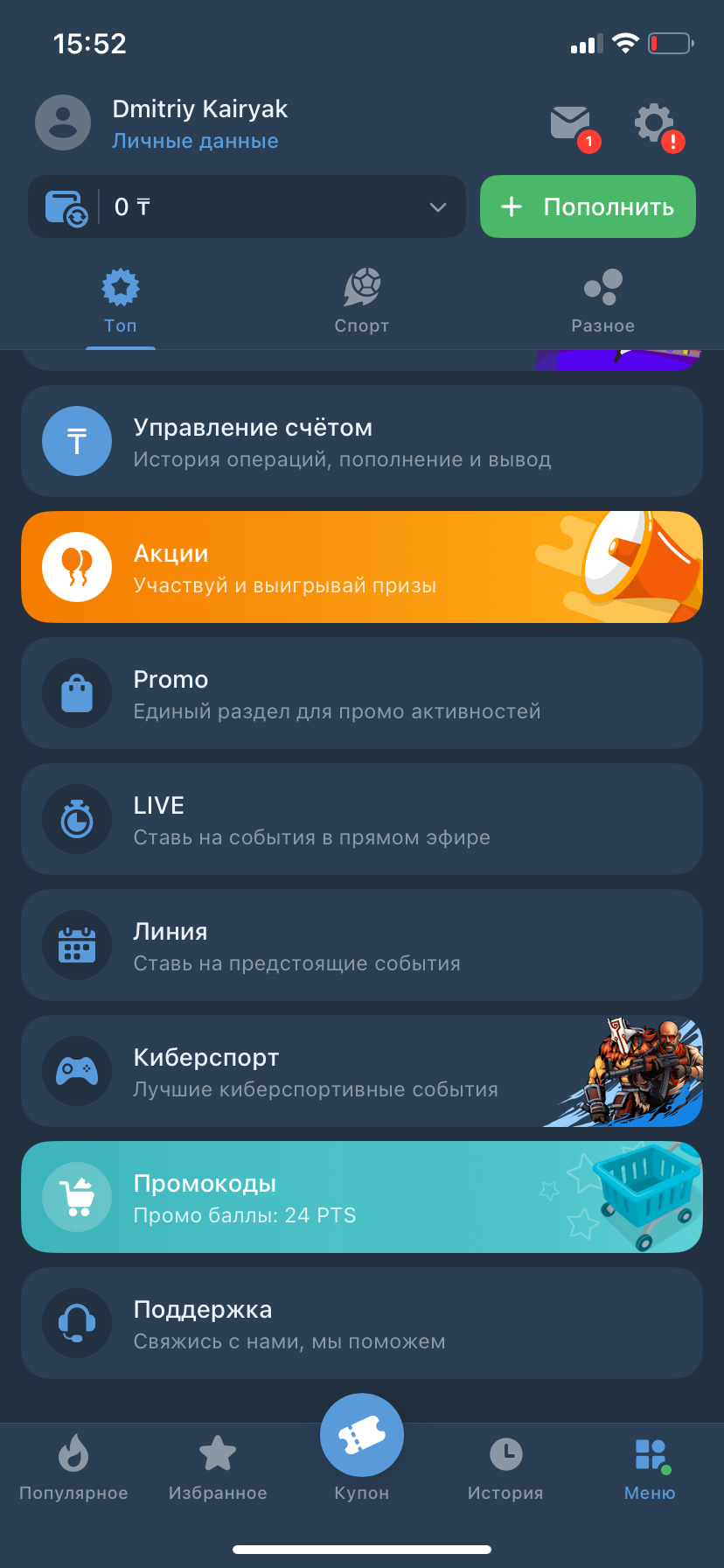
Task: Select the Разное tab
Action: tap(602, 301)
